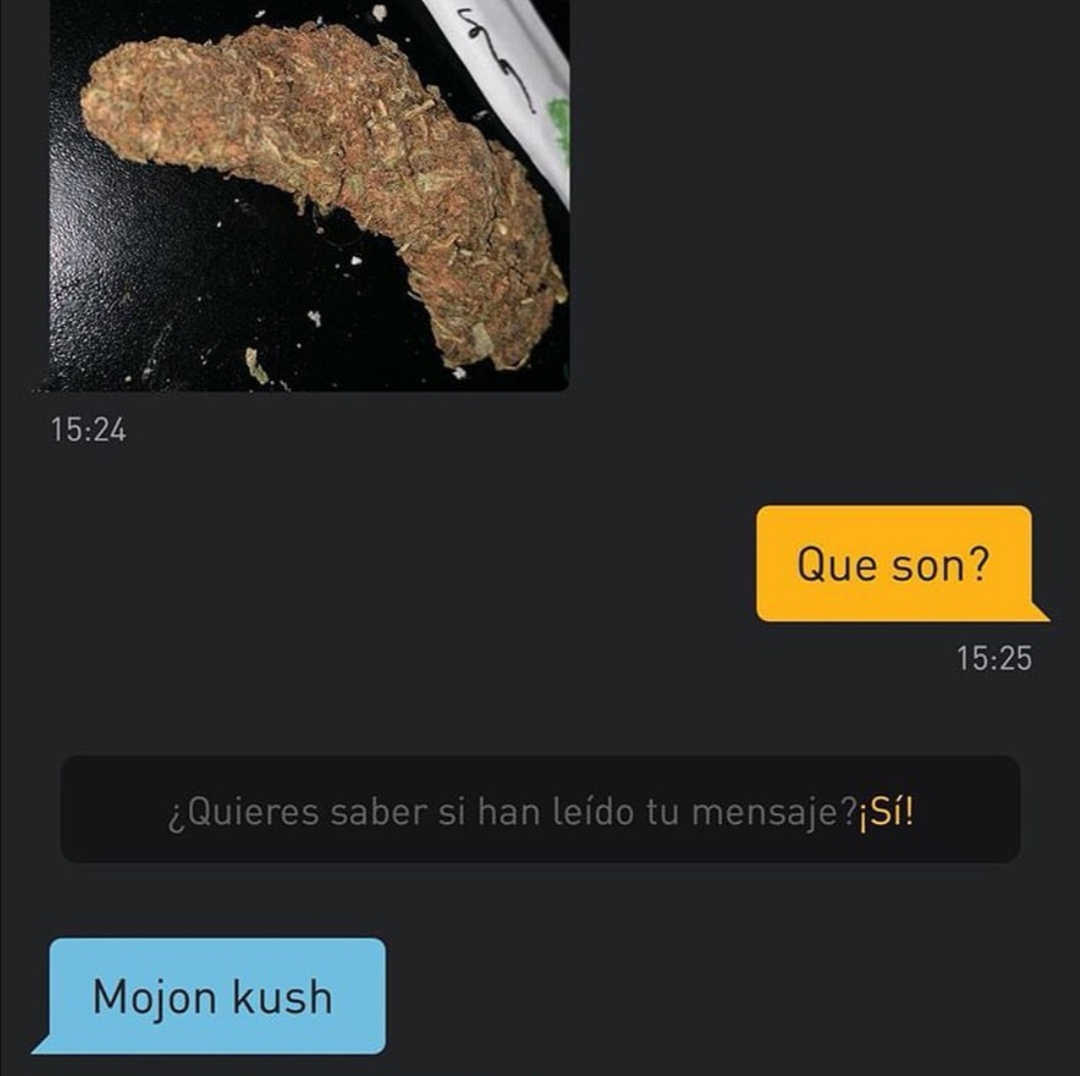Open the received photo in the chat
The height and width of the screenshot is (1076, 1080).
[310, 195]
